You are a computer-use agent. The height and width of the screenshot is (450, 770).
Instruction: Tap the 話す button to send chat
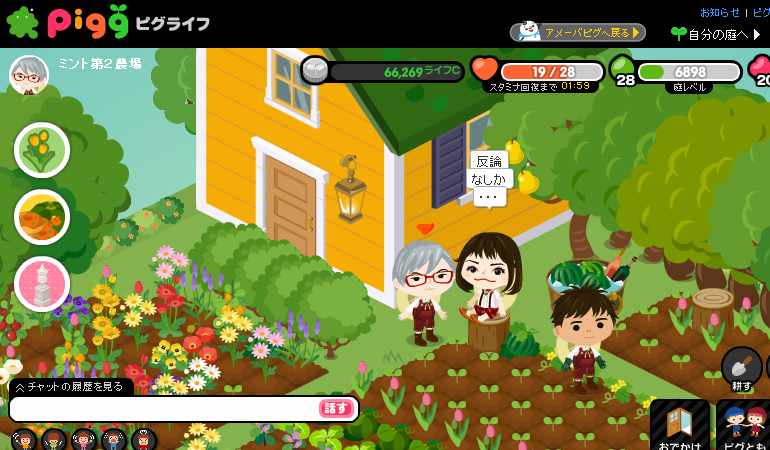point(336,409)
